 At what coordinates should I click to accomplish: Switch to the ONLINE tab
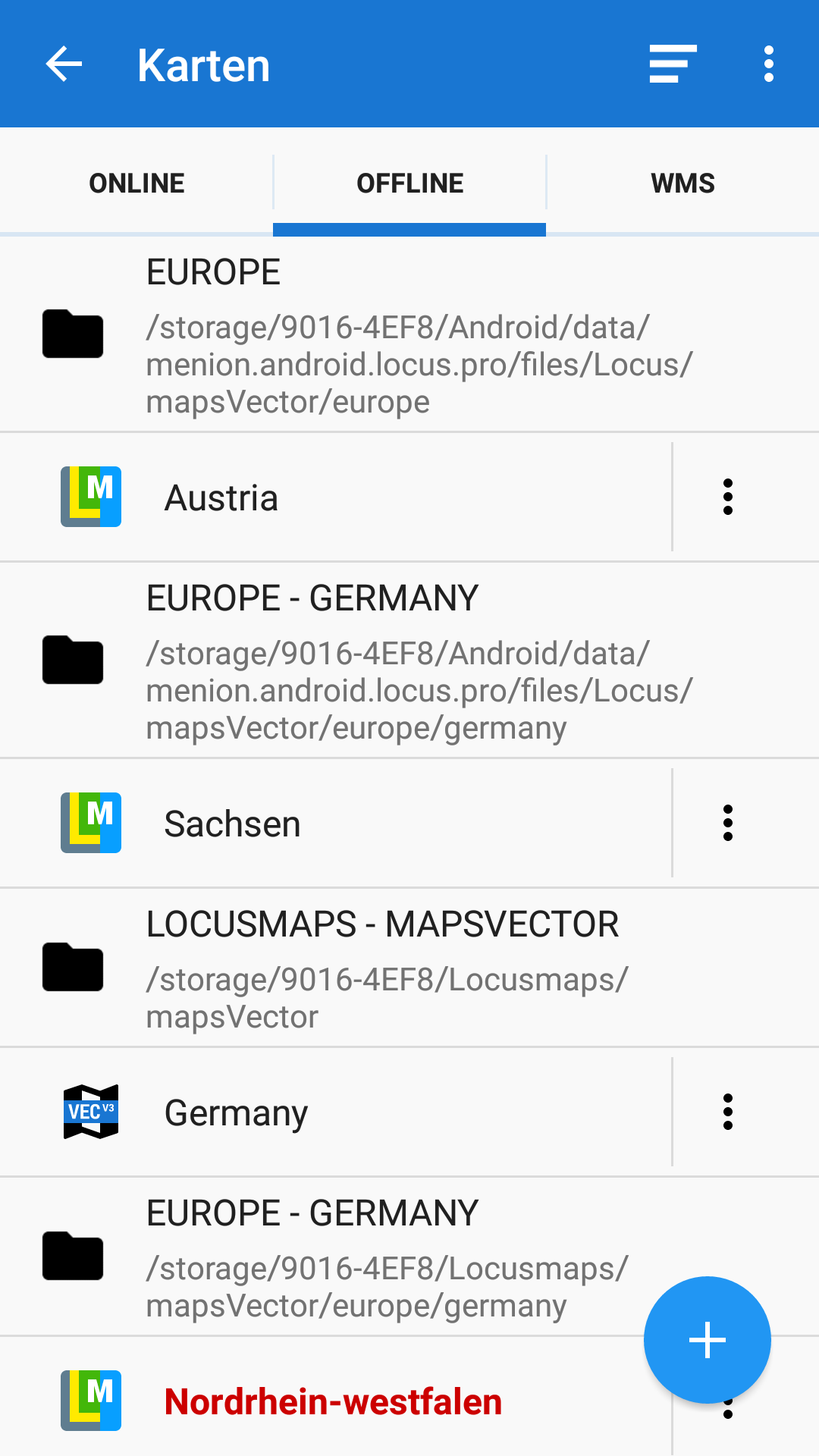[136, 183]
